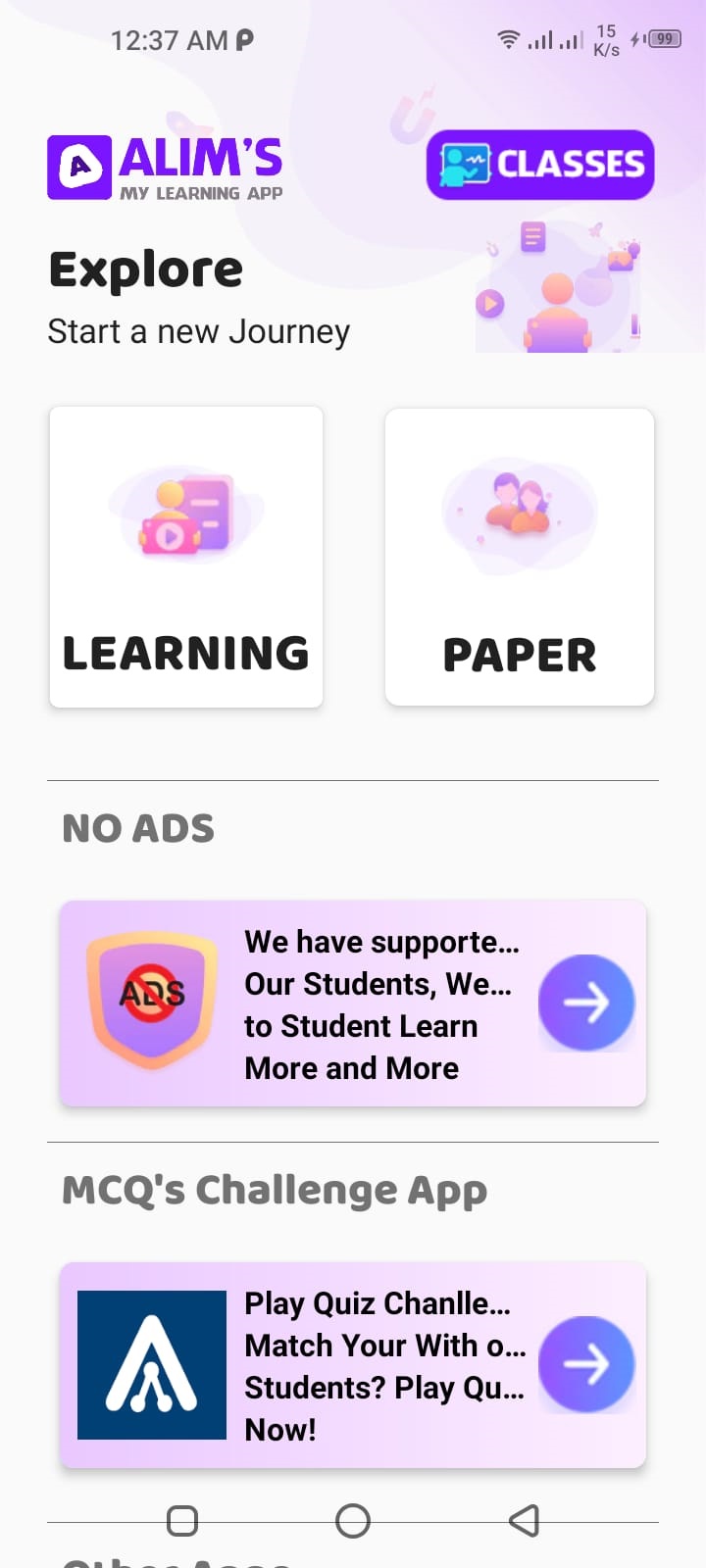Open the PAPER card
Viewport: 706px width, 1568px height.
pyautogui.click(x=520, y=557)
